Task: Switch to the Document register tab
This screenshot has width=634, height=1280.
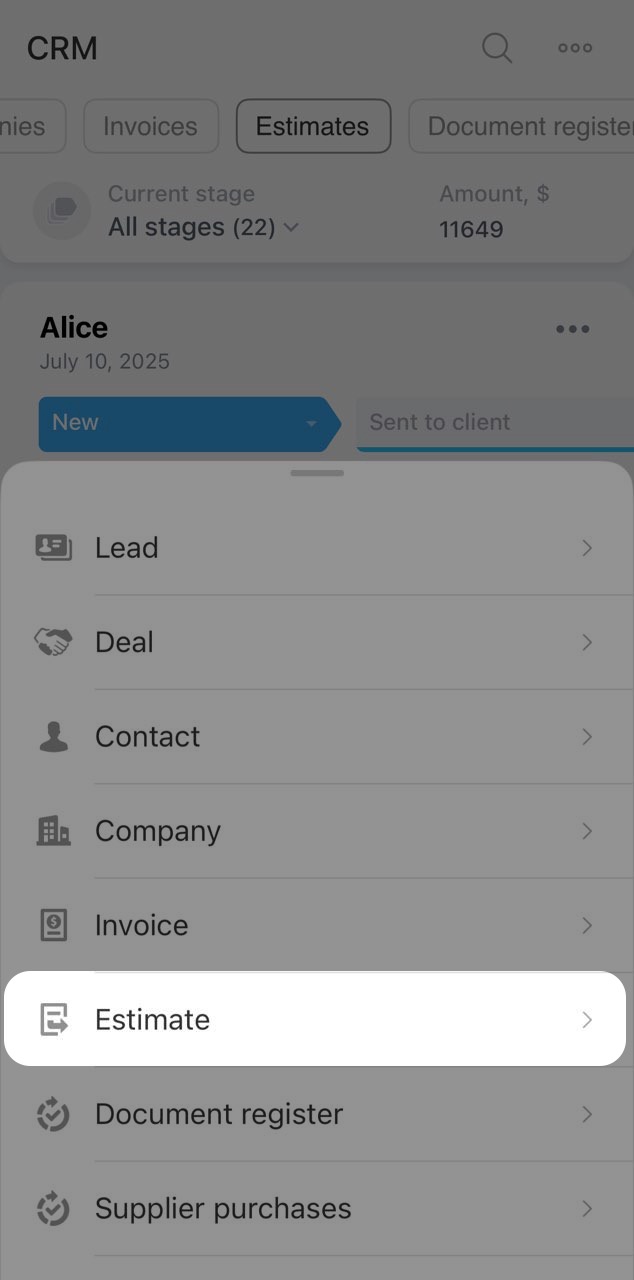Action: [x=525, y=126]
